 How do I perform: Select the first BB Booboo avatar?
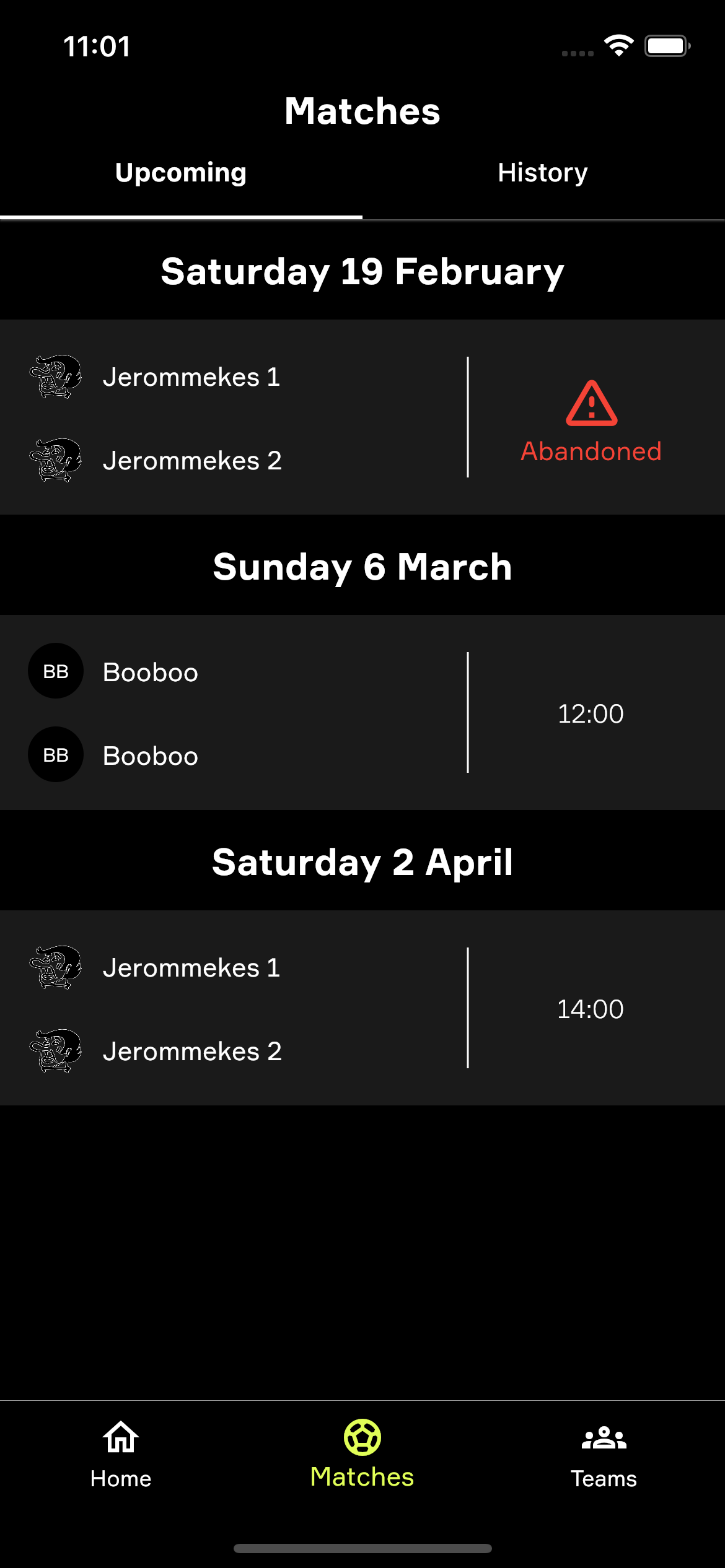pos(55,670)
